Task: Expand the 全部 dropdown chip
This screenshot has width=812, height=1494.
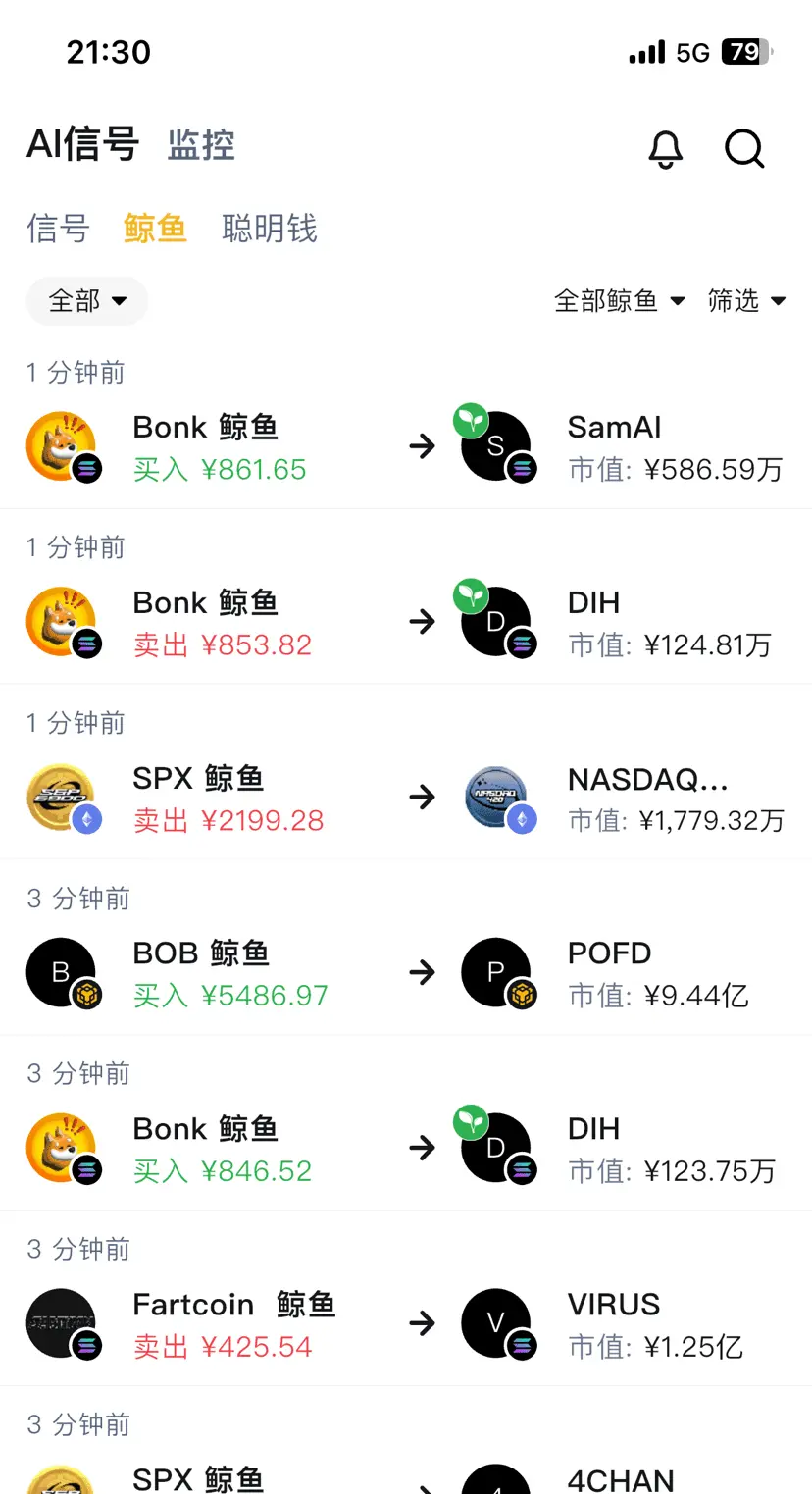Action: click(x=87, y=300)
